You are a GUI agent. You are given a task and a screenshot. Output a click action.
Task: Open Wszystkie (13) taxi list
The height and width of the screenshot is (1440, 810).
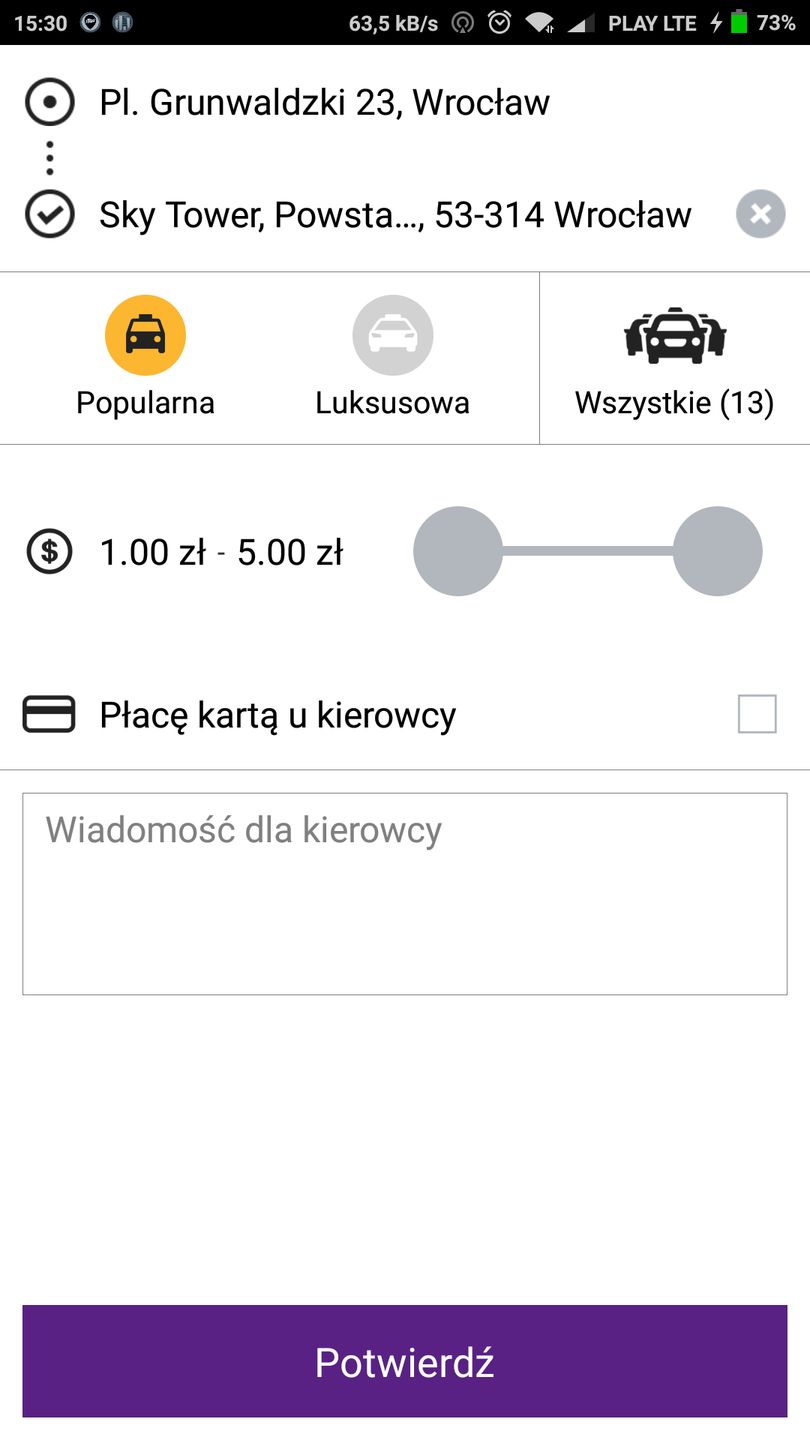pyautogui.click(x=675, y=358)
